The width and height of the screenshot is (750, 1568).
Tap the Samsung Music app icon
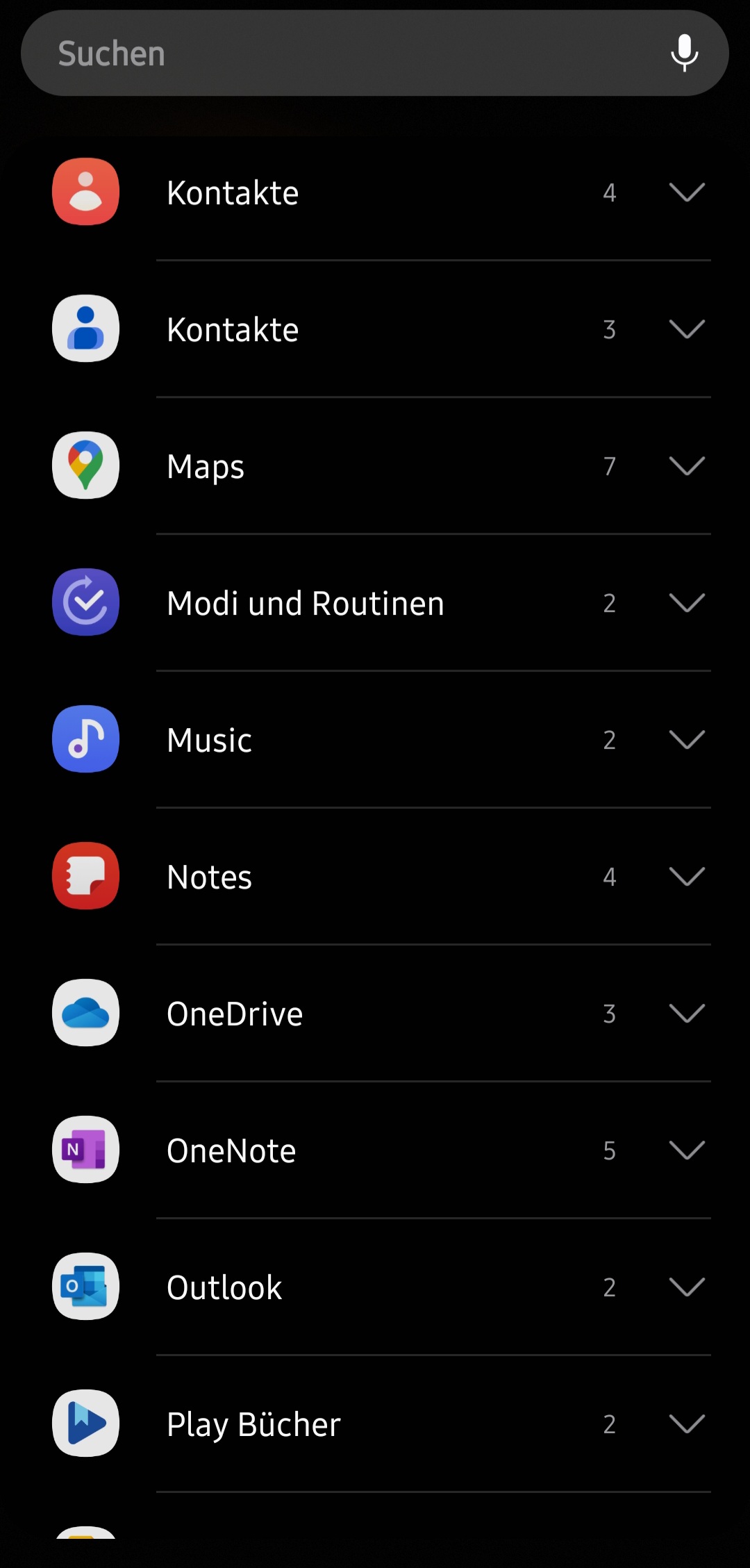point(85,739)
